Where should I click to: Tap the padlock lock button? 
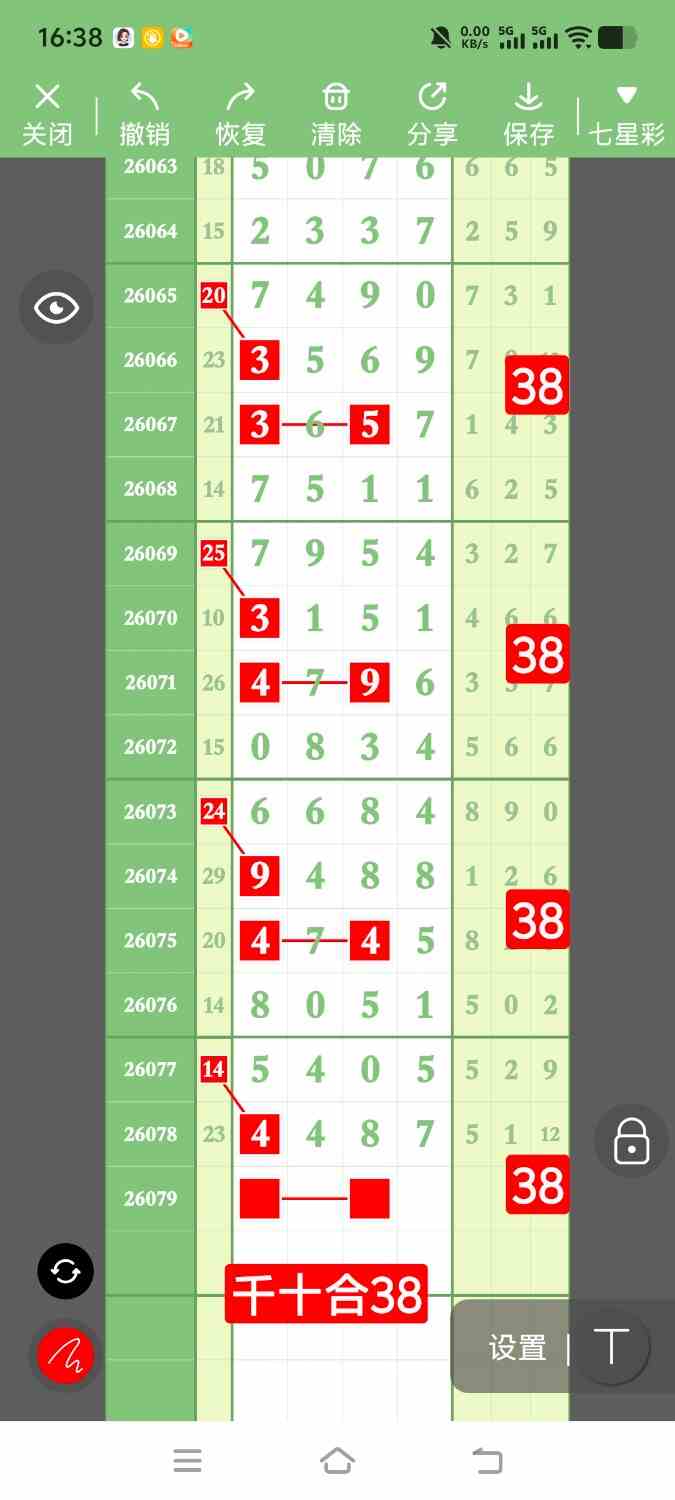(631, 1140)
